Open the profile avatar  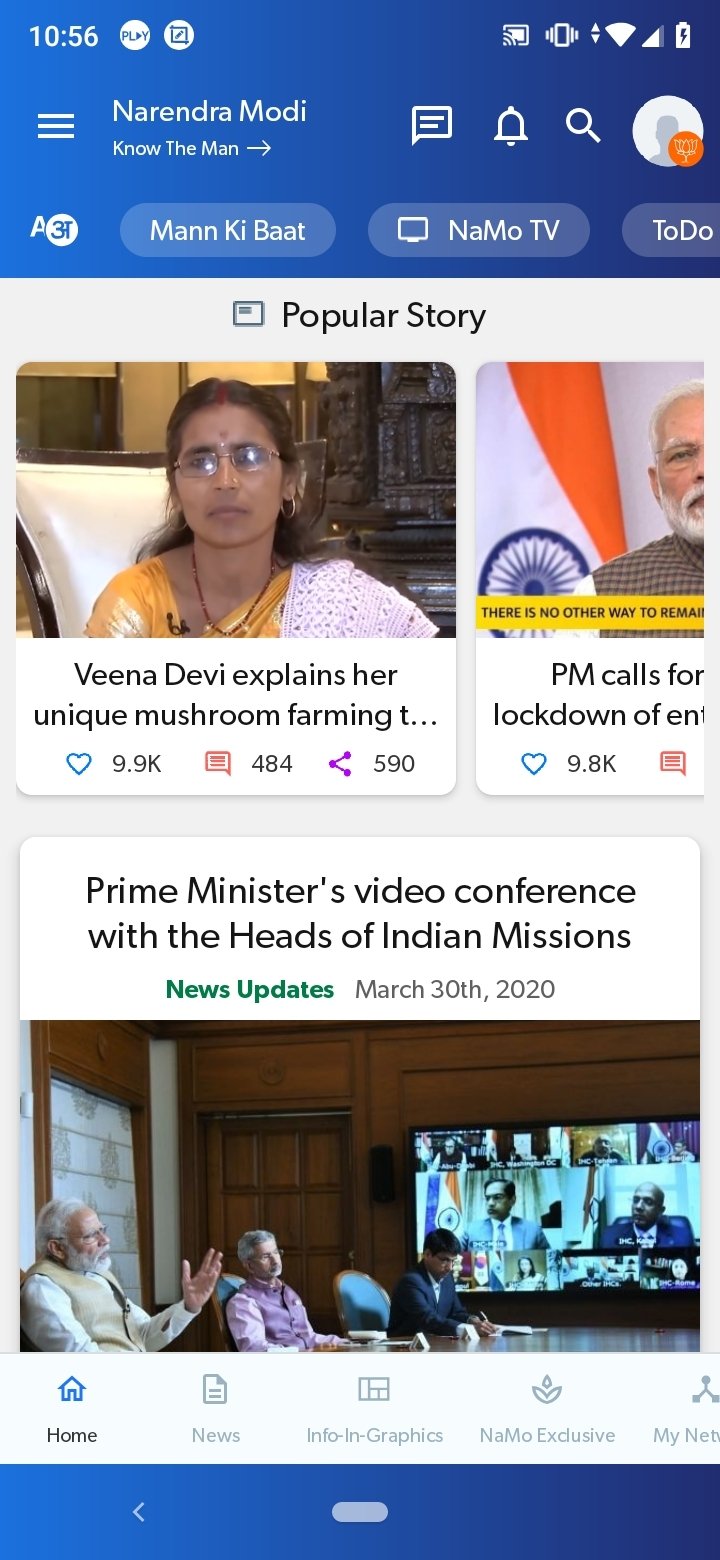[x=667, y=131]
